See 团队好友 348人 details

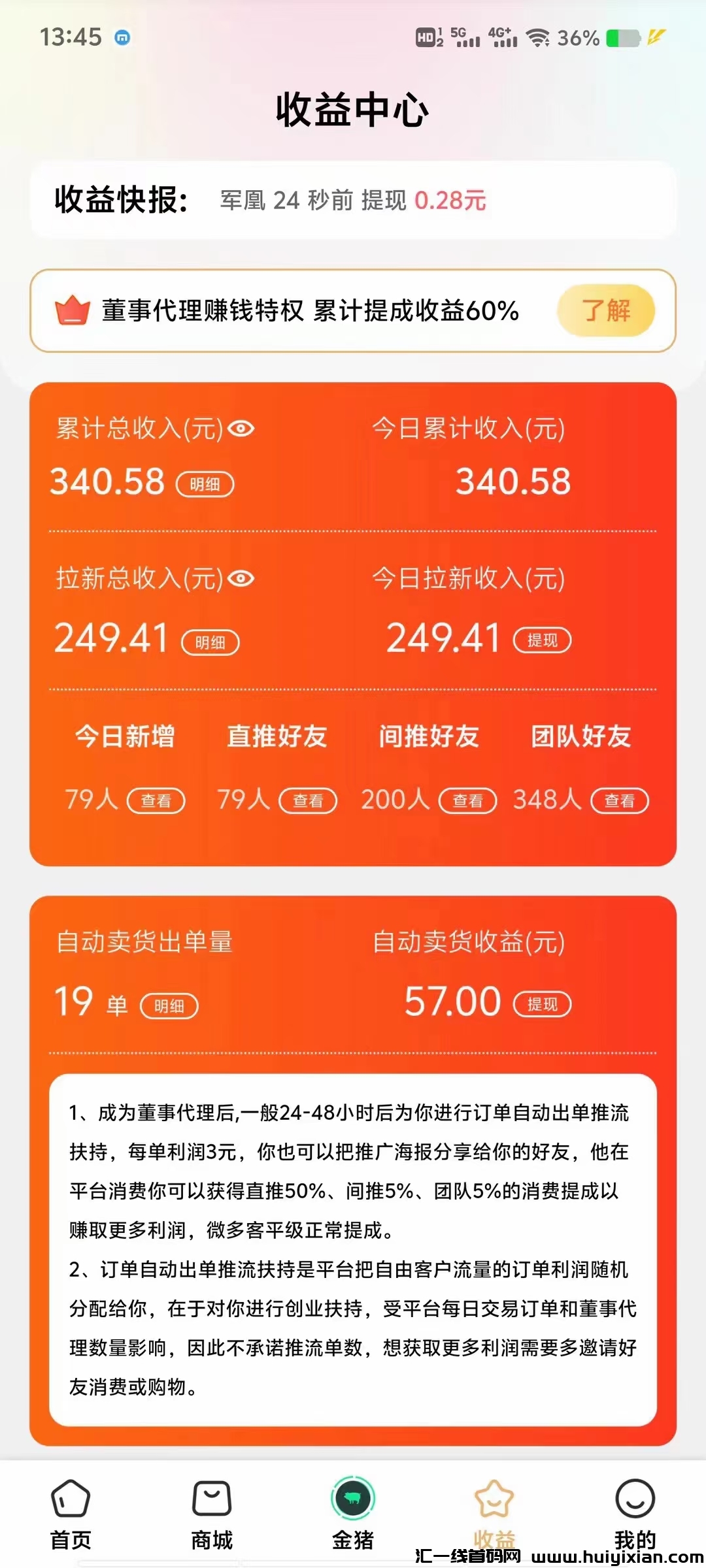click(619, 800)
